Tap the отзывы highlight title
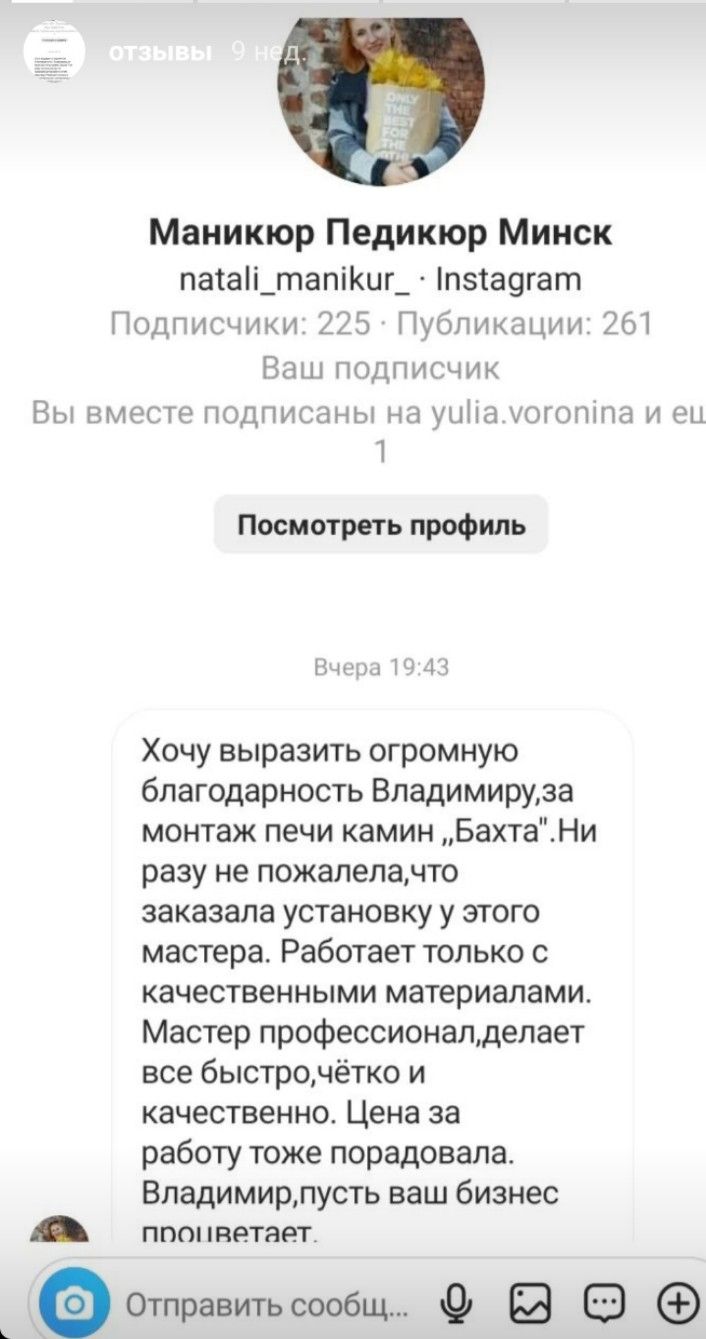Viewport: 706px width, 1339px height. (160, 51)
